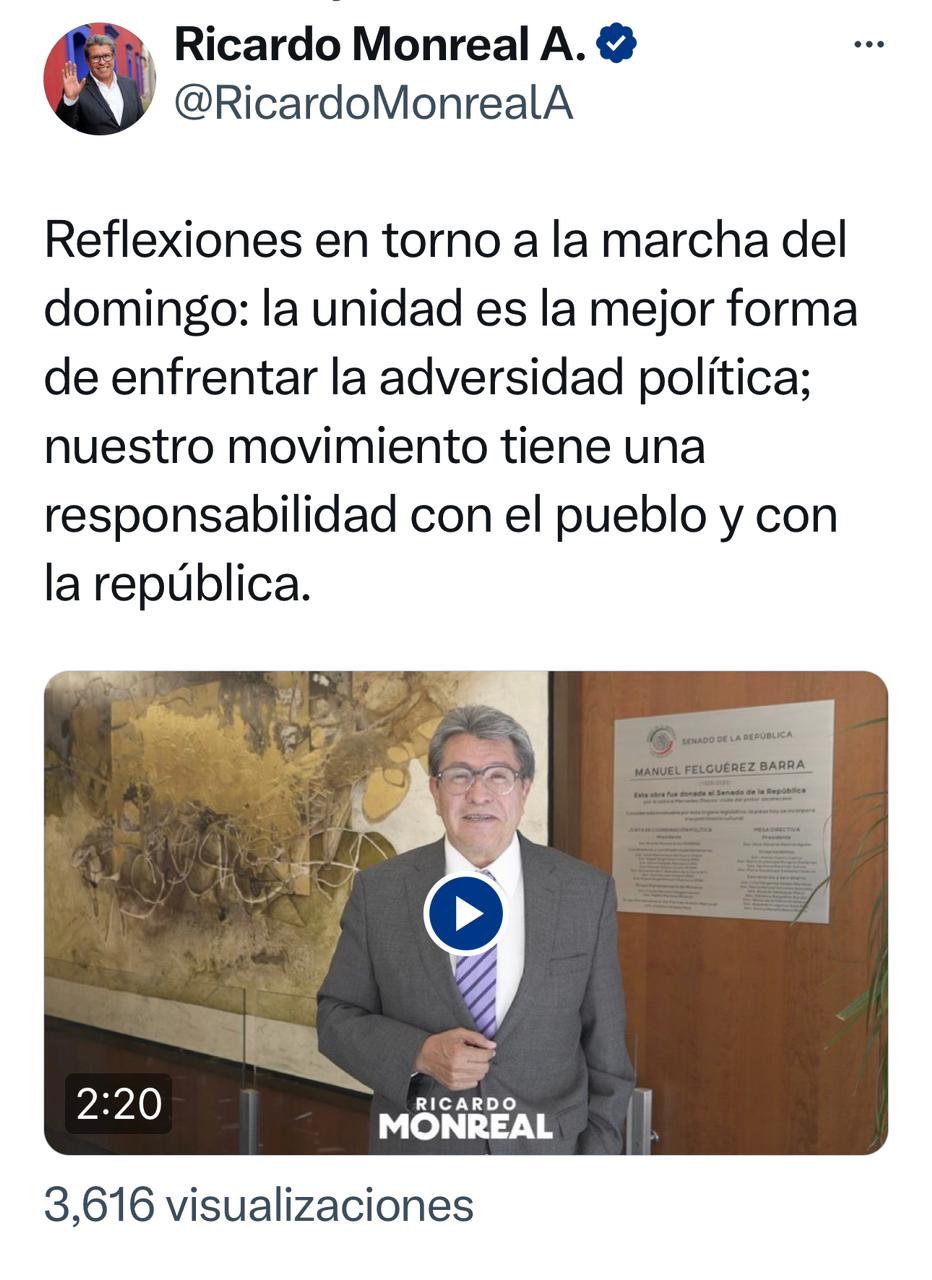Play the Ricardo Monreal video
Image resolution: width=932 pixels, height=1280 pixels.
[465, 913]
